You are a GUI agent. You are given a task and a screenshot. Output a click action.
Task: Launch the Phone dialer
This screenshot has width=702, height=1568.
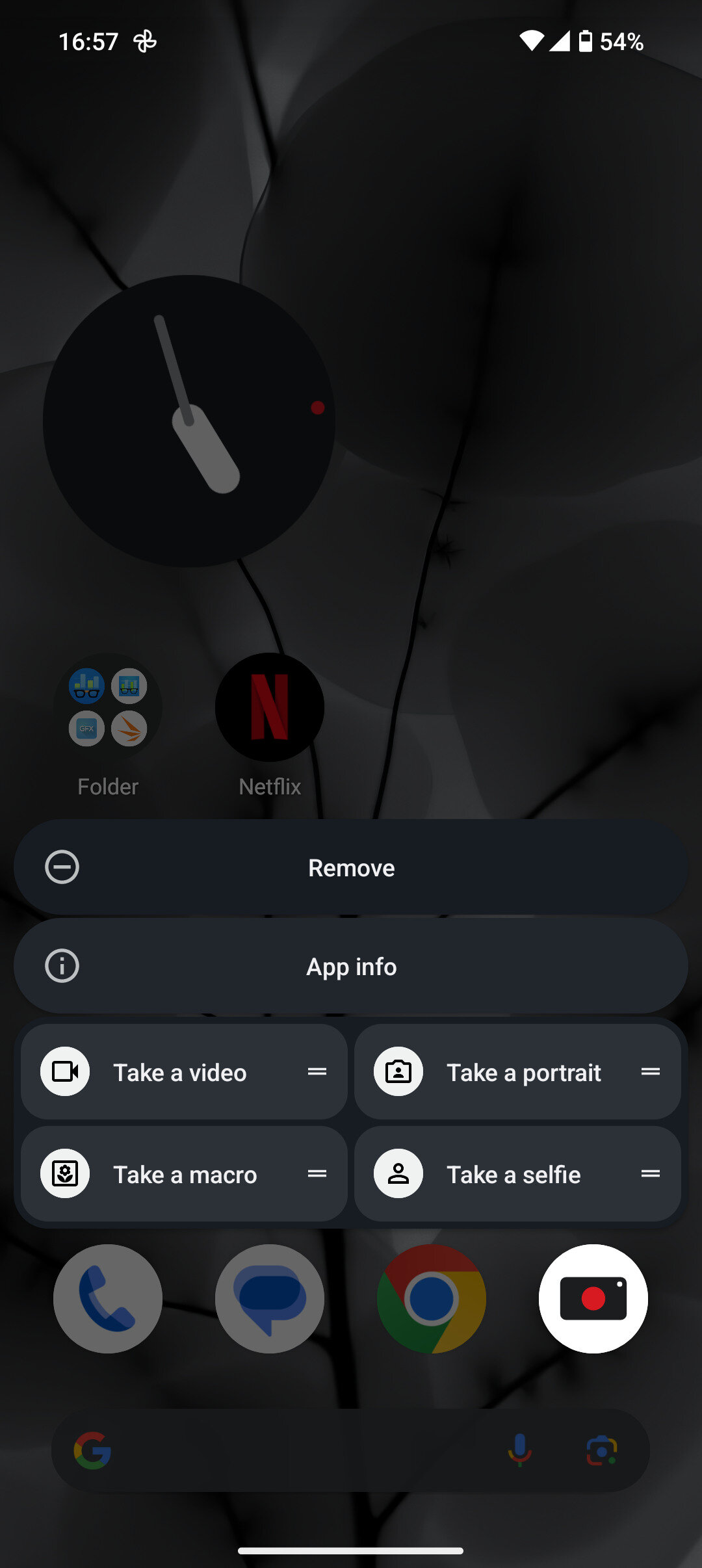(x=108, y=1299)
